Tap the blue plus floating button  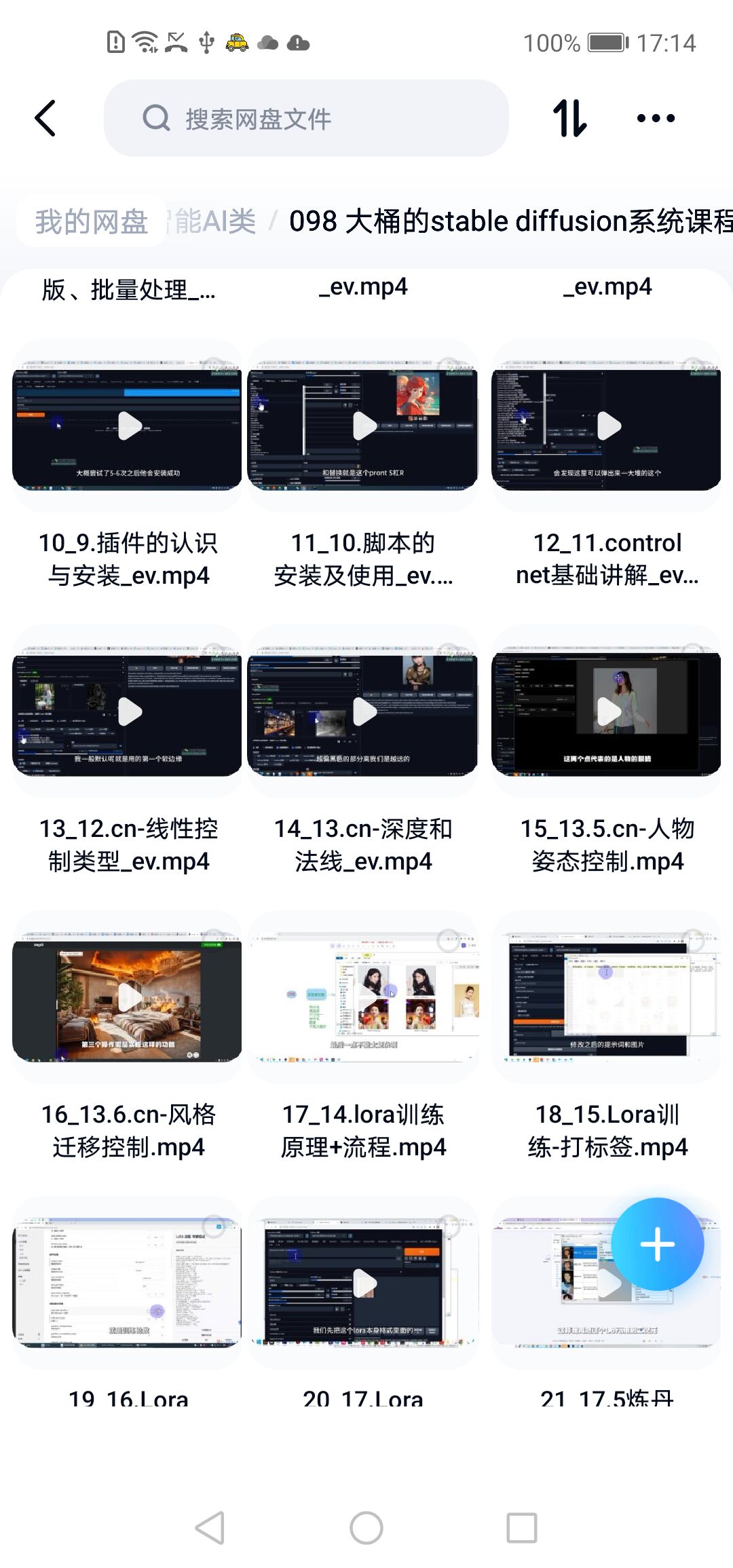pyautogui.click(x=657, y=1244)
